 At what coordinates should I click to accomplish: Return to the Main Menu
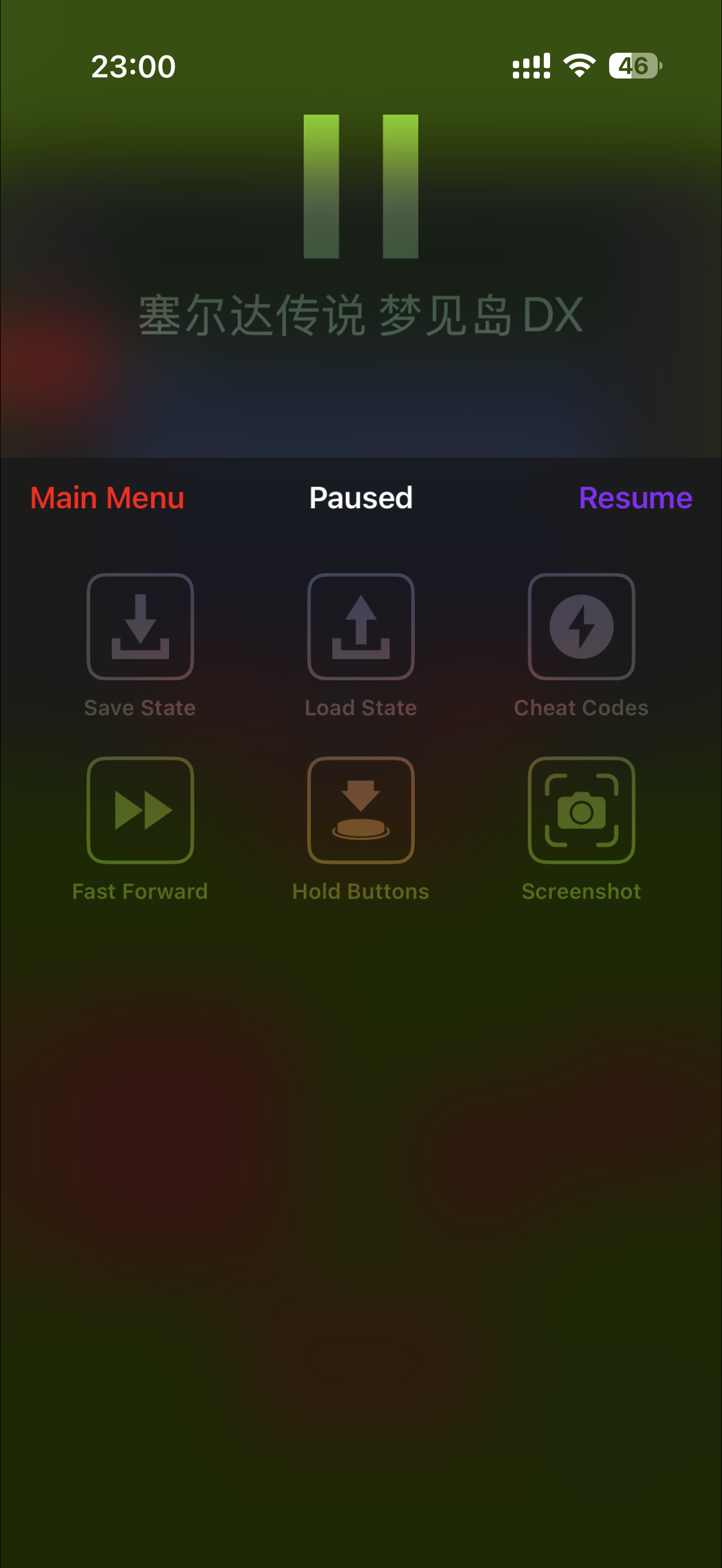[107, 498]
